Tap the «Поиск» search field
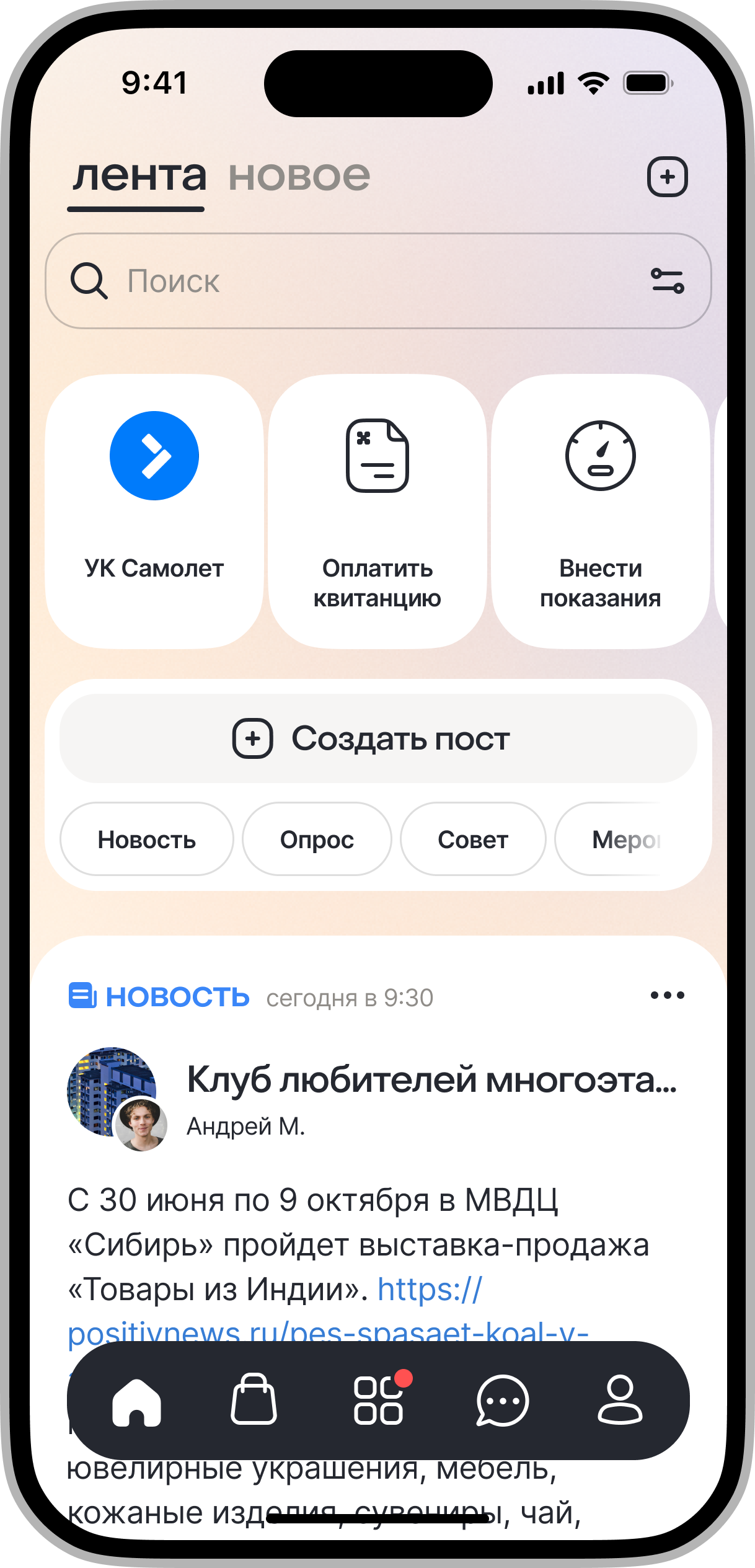The height and width of the screenshot is (1568, 755). 347,281
